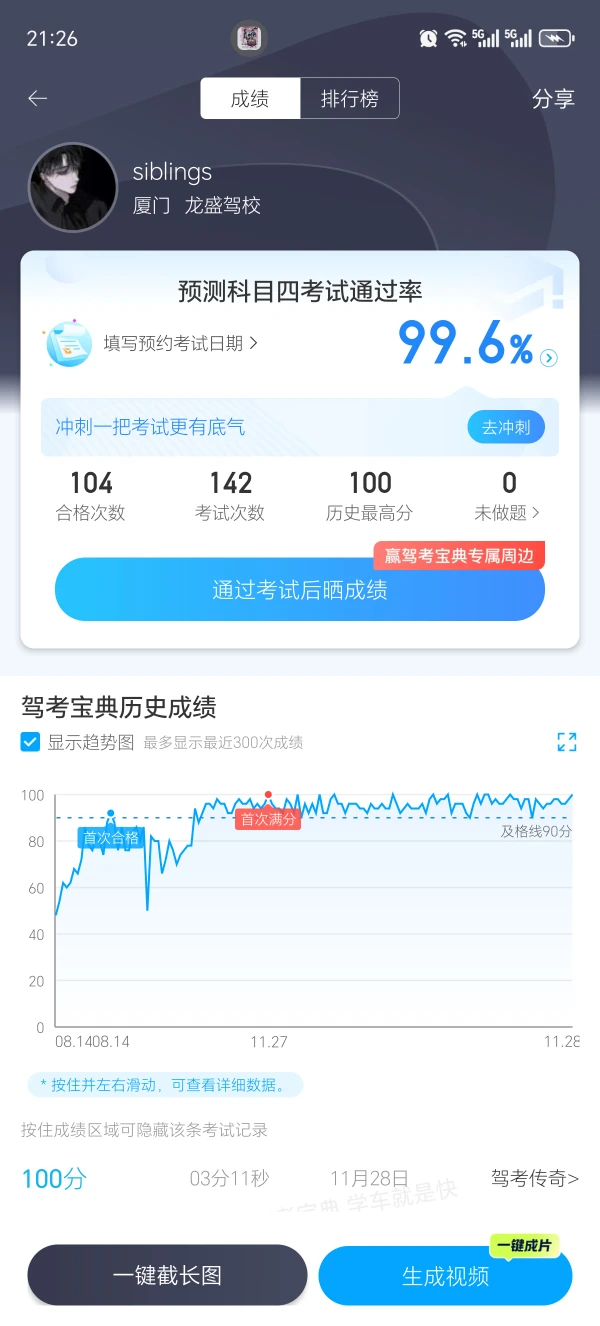Open 填写预约考试日期 link
This screenshot has width=600, height=1326.
tap(180, 343)
